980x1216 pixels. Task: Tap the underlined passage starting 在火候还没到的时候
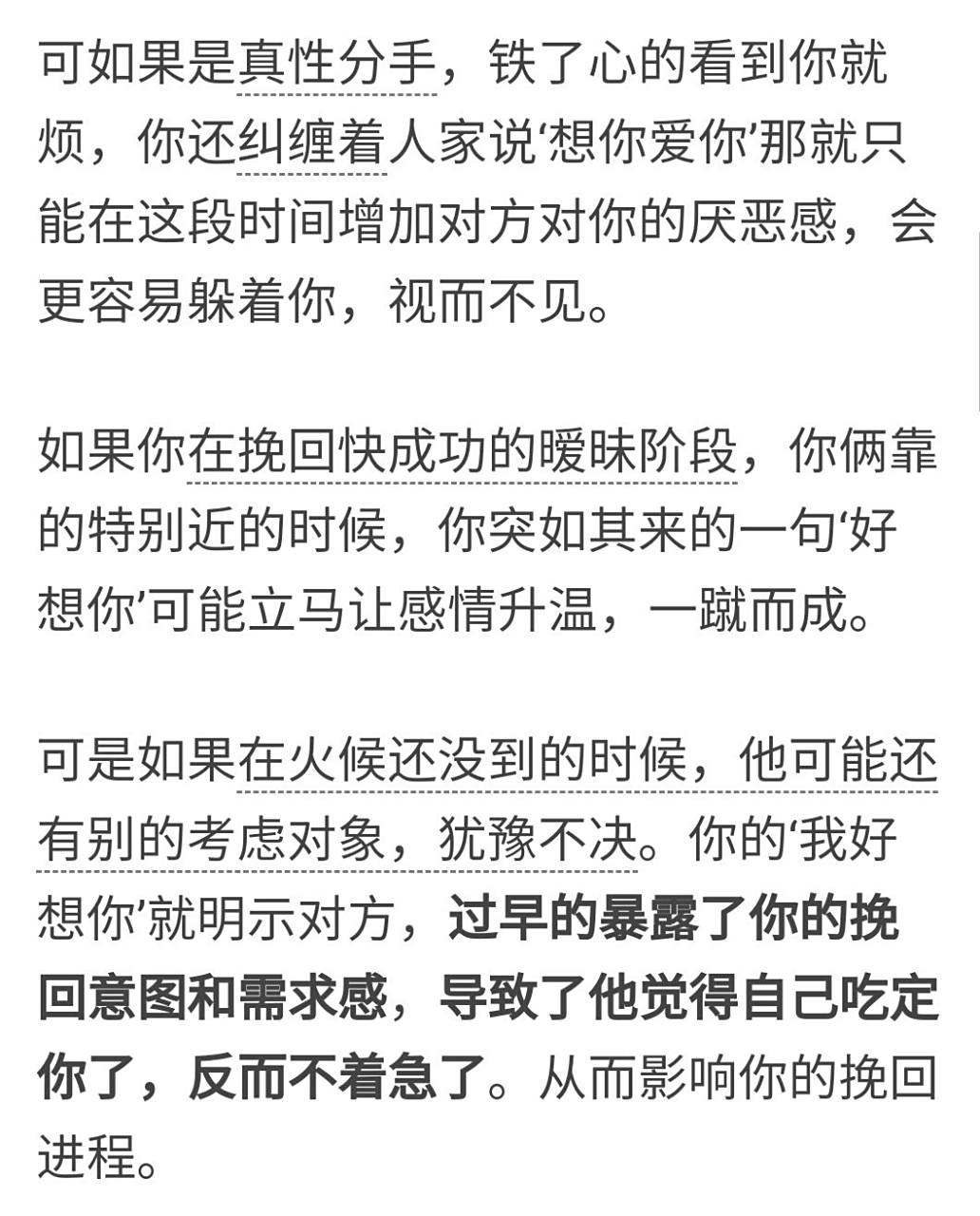point(585,762)
